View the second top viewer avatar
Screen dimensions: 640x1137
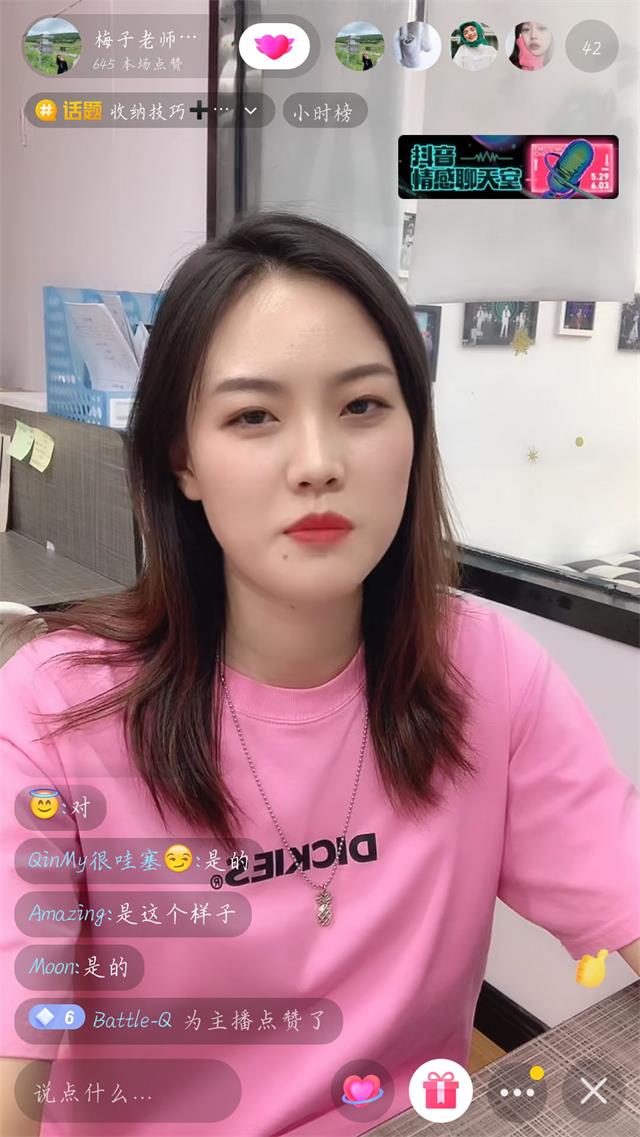tap(417, 46)
